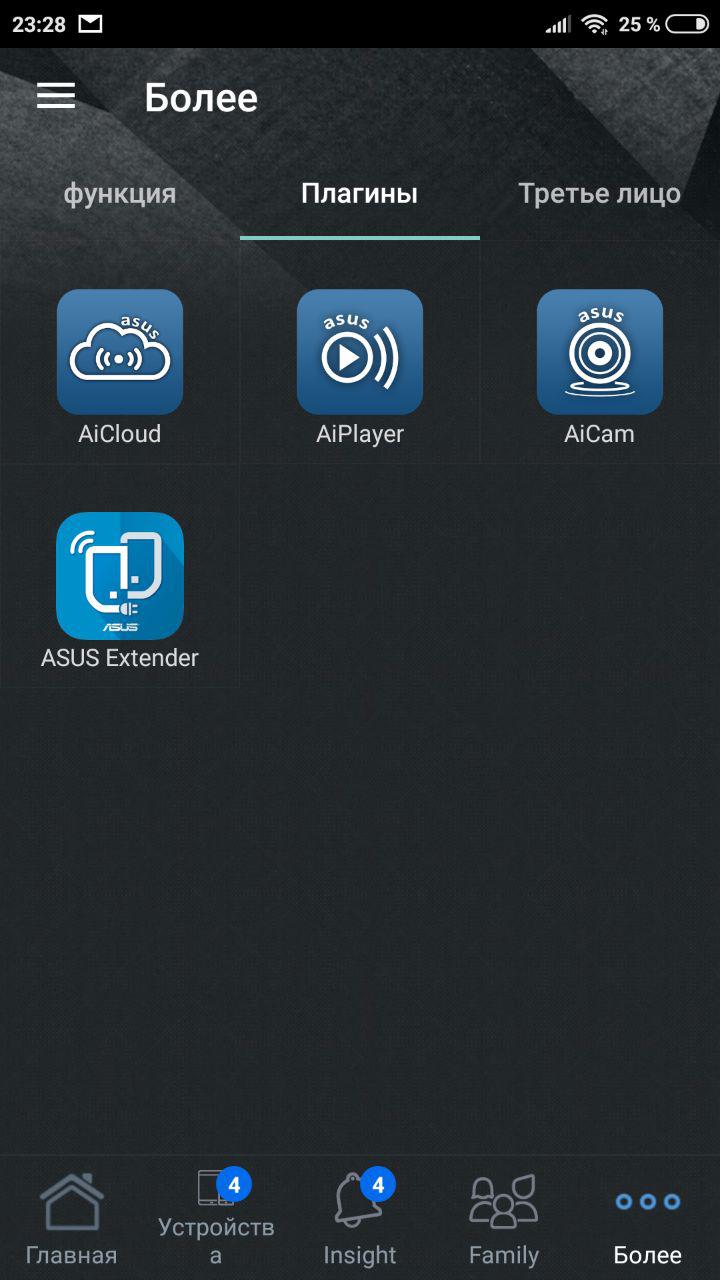Tap the Более tab in bottom bar

[648, 1218]
